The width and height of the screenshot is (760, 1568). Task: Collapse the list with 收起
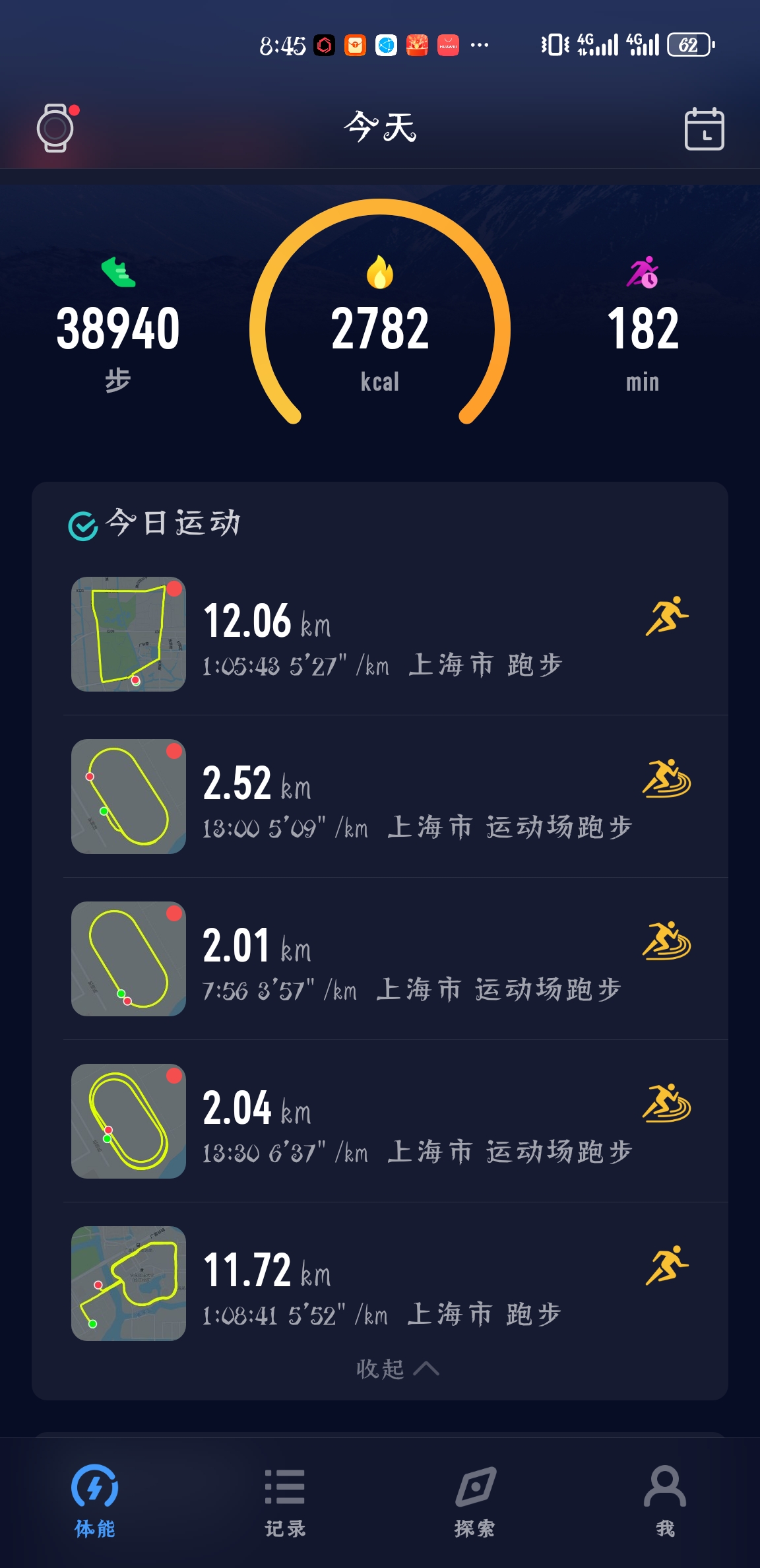point(396,1369)
